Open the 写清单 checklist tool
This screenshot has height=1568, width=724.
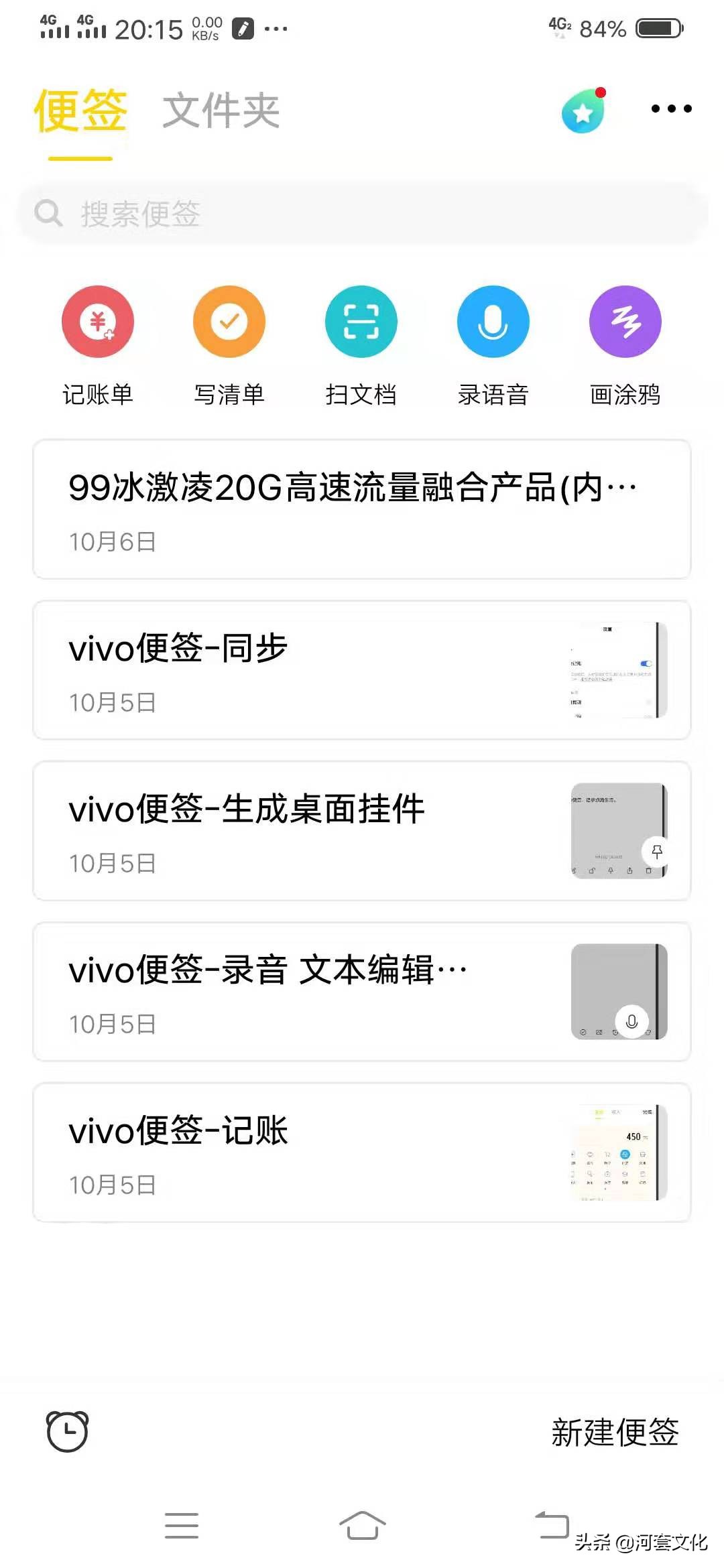click(229, 322)
